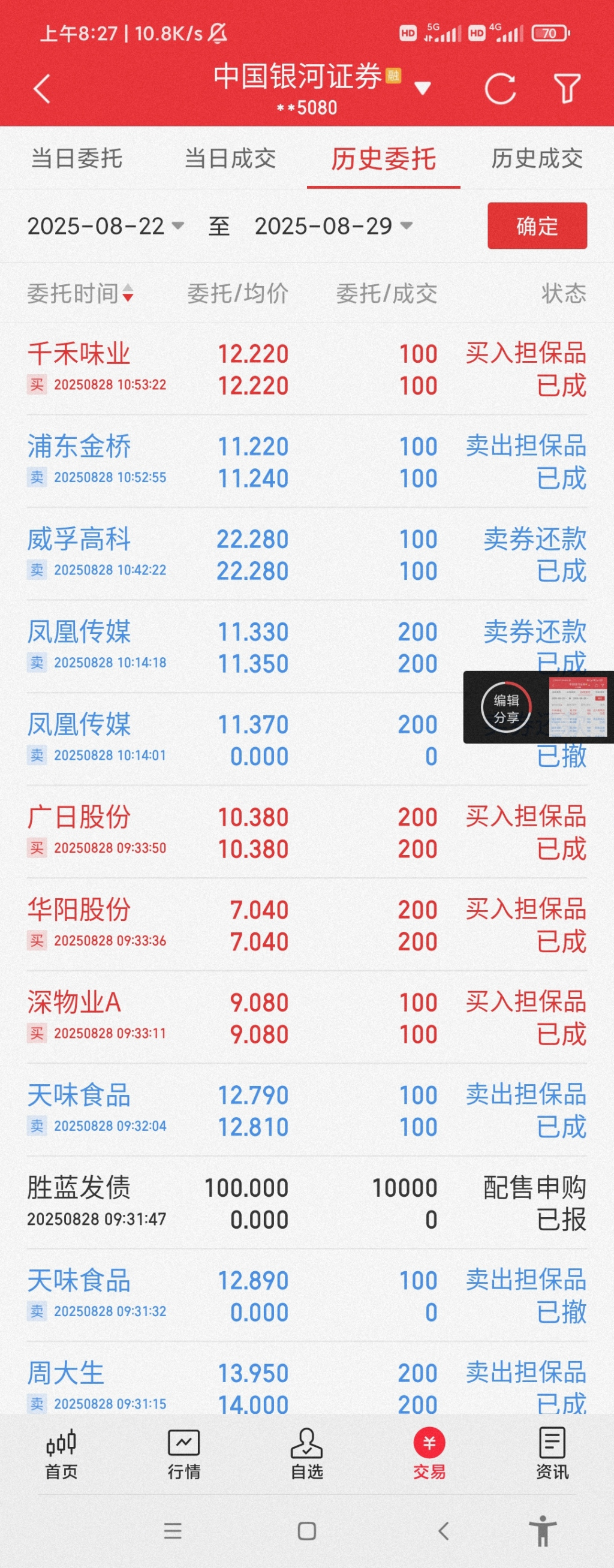Open the 行情 market tab
Screen dimensions: 614x1568
pyautogui.click(x=183, y=1454)
